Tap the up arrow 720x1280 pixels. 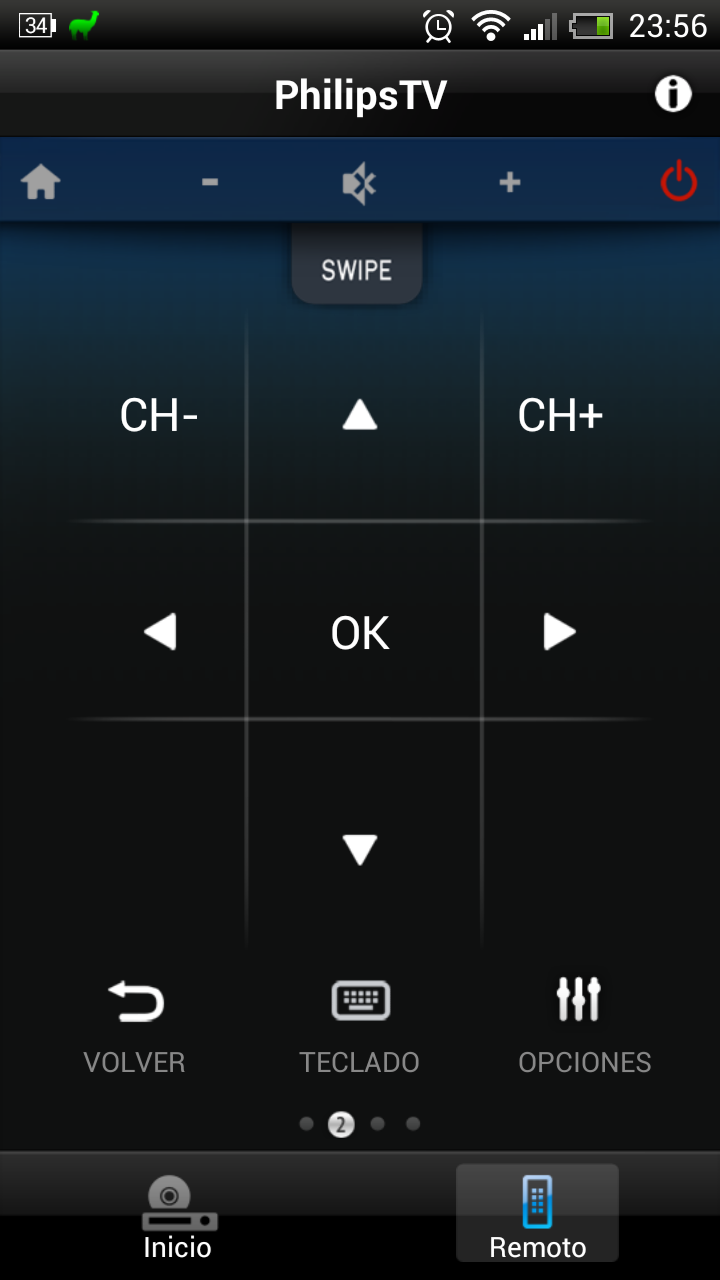tap(360, 415)
